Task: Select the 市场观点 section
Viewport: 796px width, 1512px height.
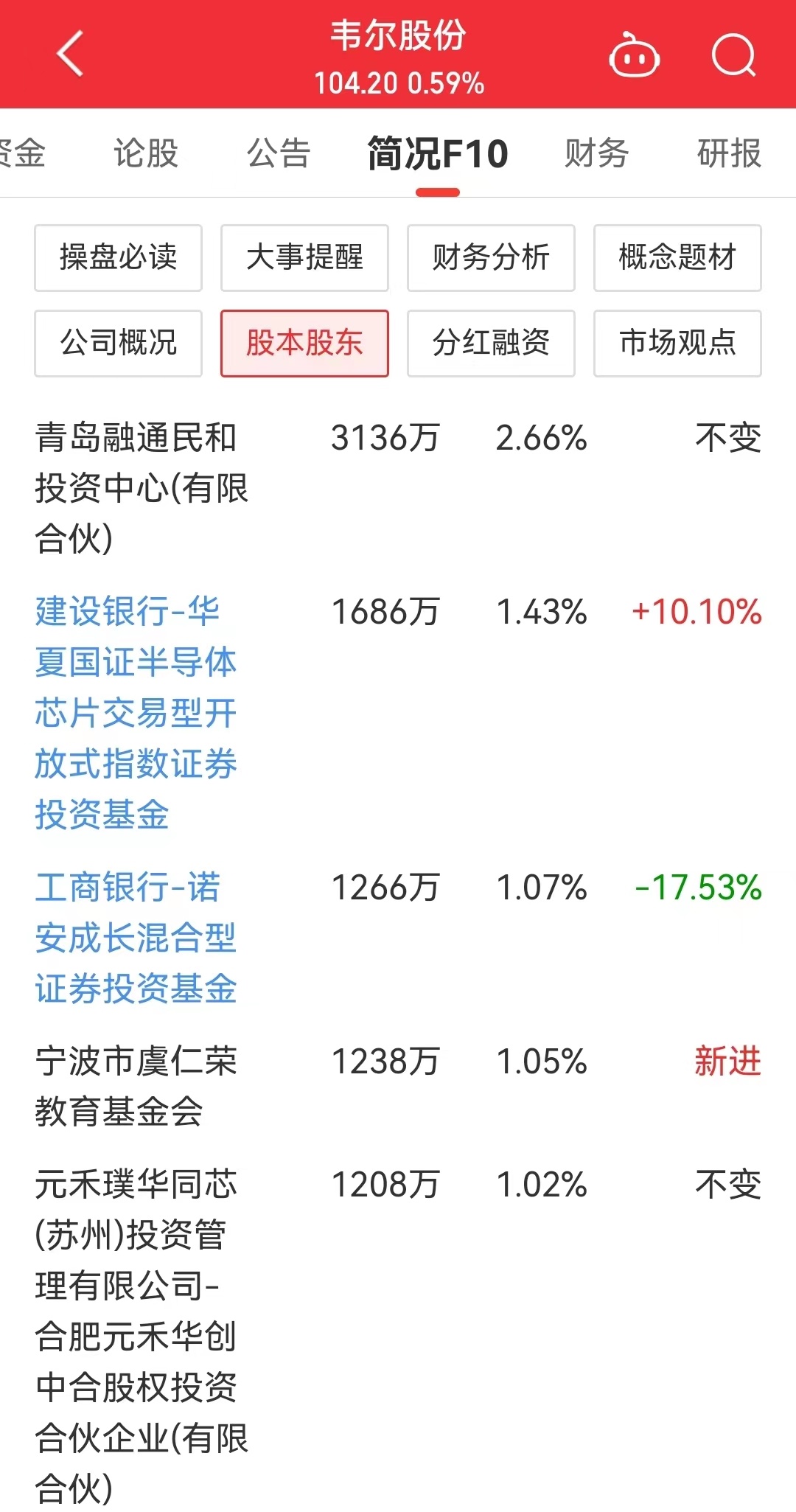Action: pos(677,344)
